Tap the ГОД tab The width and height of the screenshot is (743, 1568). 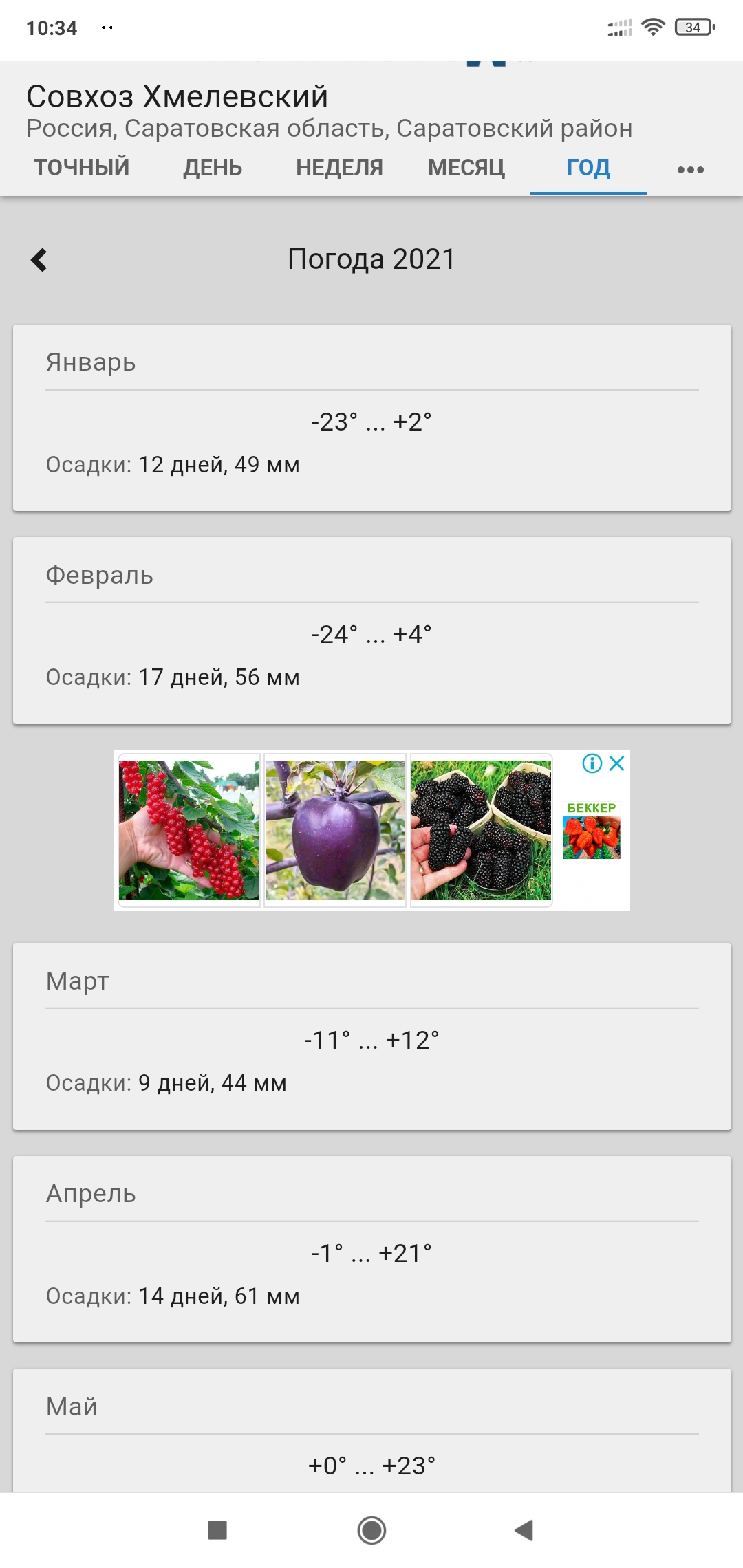tap(588, 168)
